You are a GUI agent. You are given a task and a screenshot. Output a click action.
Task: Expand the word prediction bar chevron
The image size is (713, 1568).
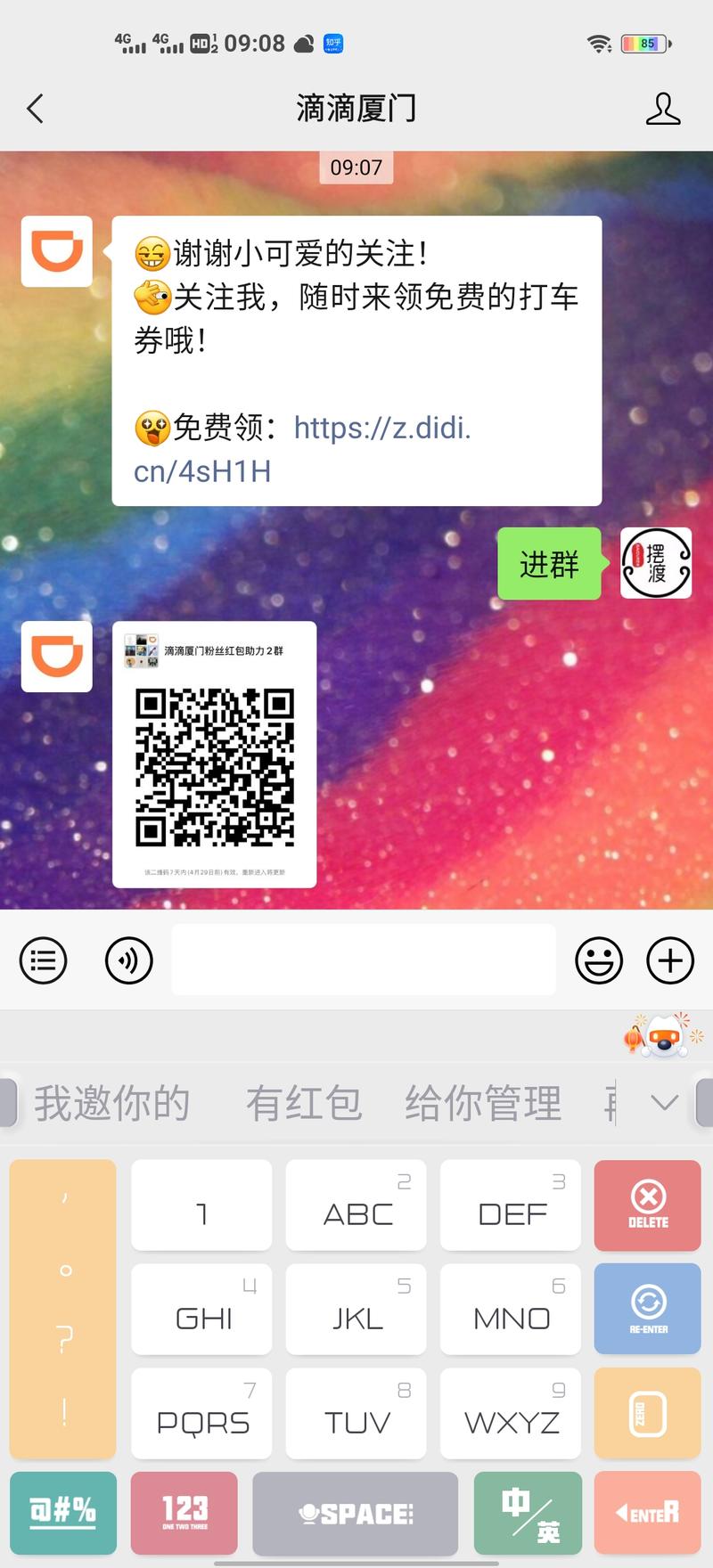tap(663, 1103)
